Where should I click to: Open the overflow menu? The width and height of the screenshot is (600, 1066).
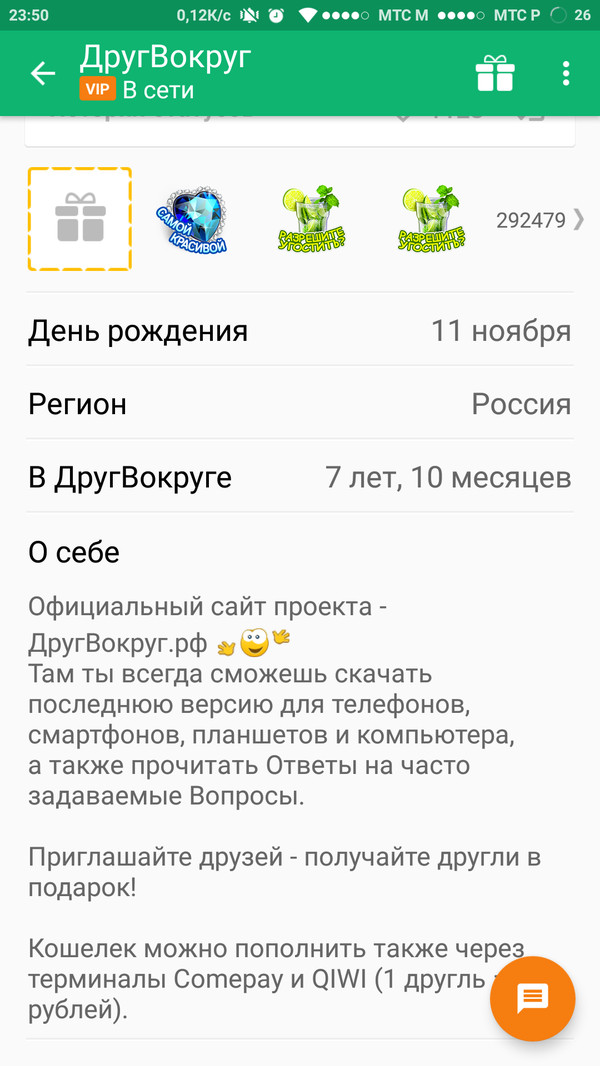[566, 73]
